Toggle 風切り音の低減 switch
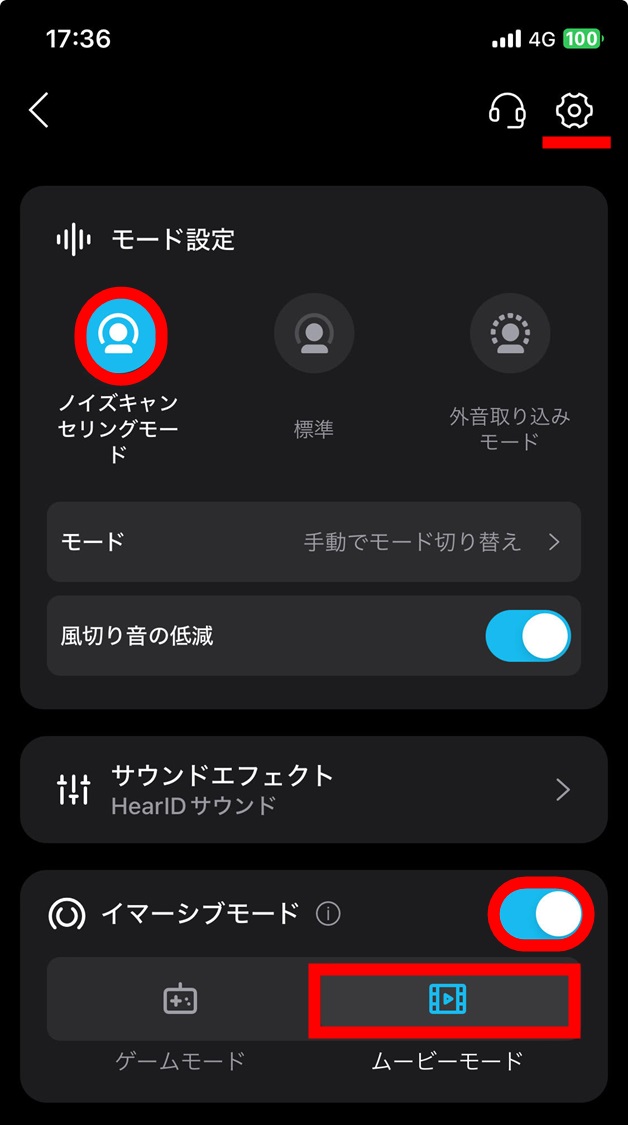The width and height of the screenshot is (628, 1125). [x=528, y=636]
